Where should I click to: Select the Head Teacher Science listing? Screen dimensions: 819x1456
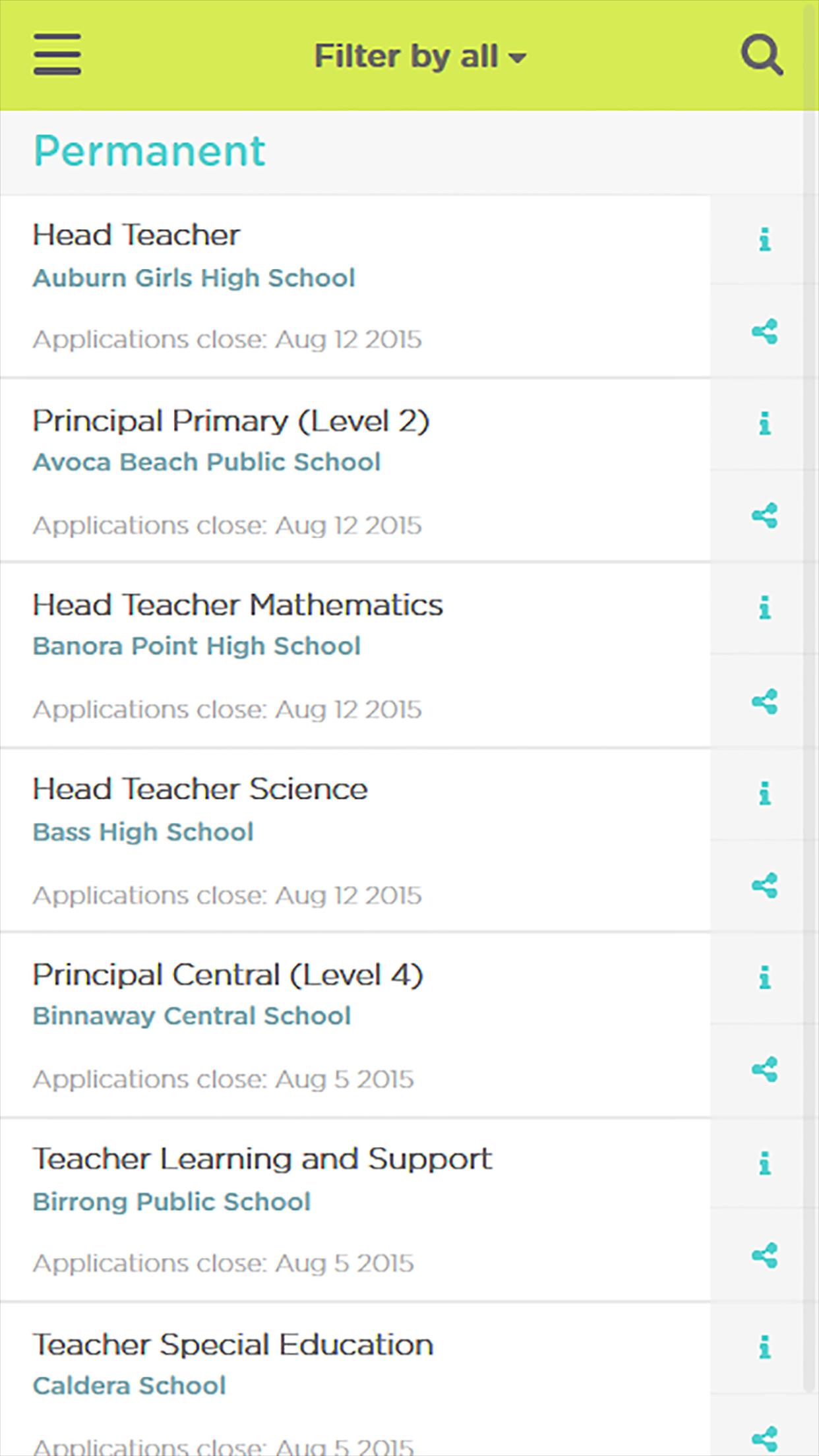(200, 788)
